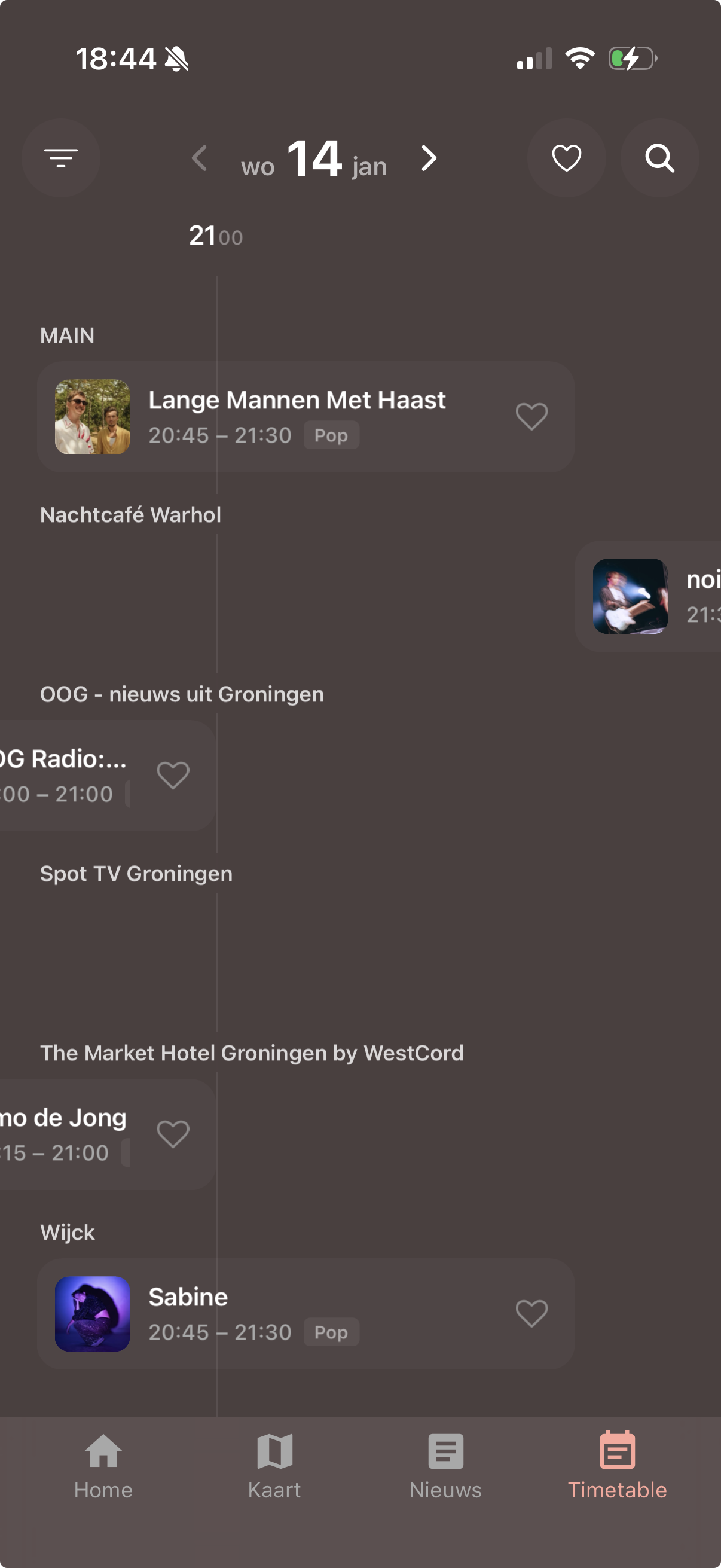Image resolution: width=721 pixels, height=1568 pixels.
Task: Favorite Lange Mannen Met Haast
Action: pyautogui.click(x=531, y=417)
